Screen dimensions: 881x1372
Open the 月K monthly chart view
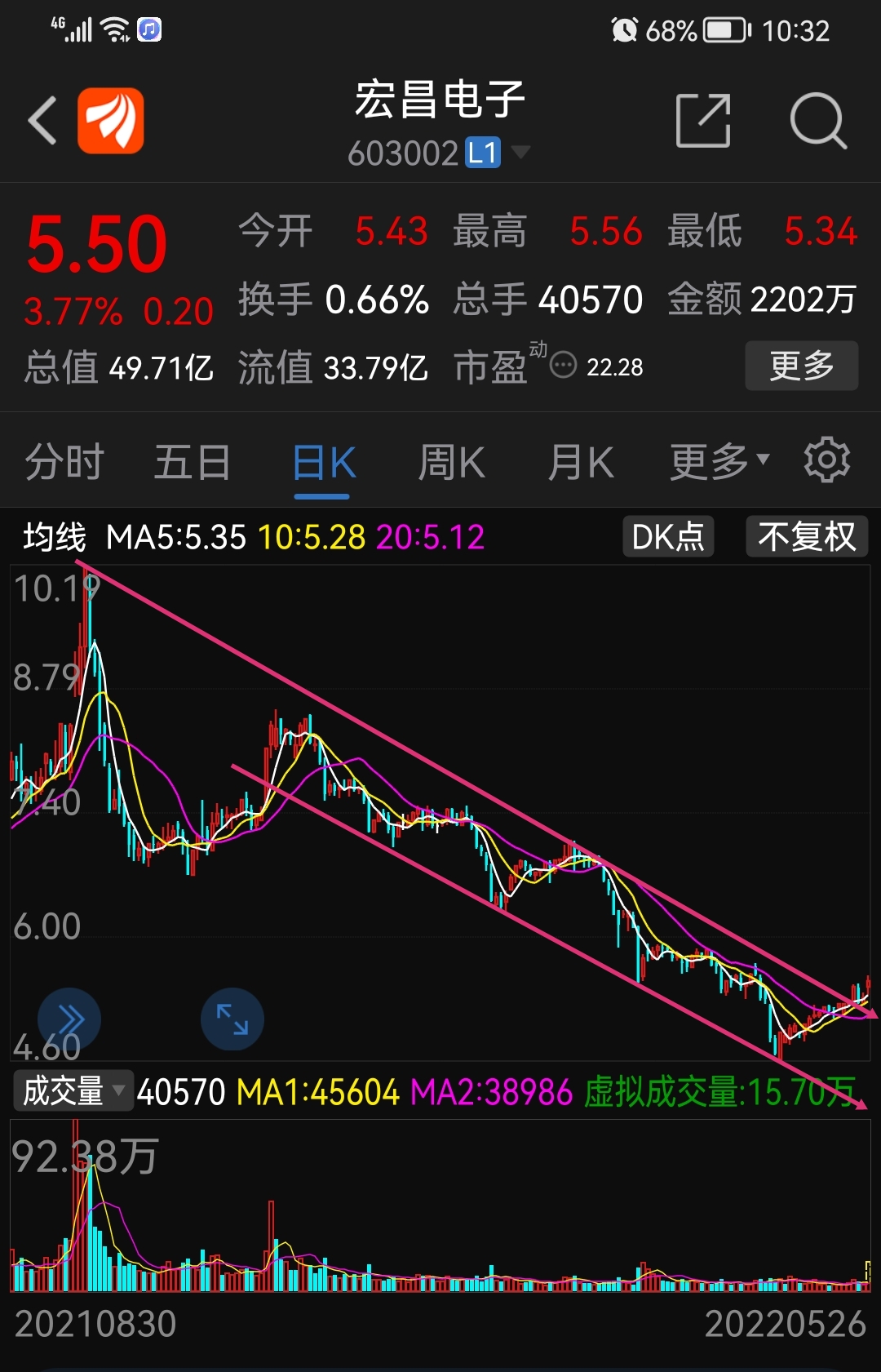(580, 460)
